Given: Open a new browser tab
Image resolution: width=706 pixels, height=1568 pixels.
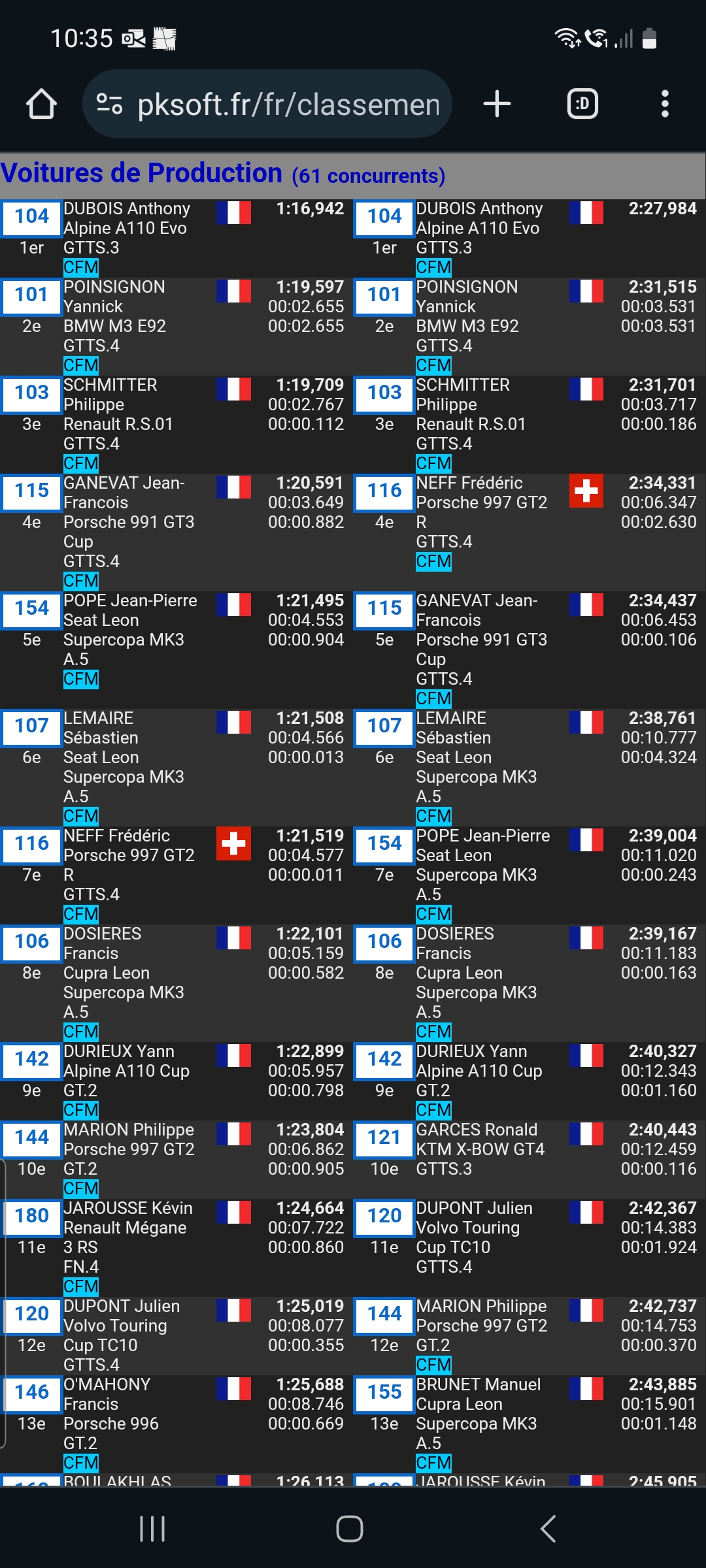Looking at the screenshot, I should click(497, 104).
